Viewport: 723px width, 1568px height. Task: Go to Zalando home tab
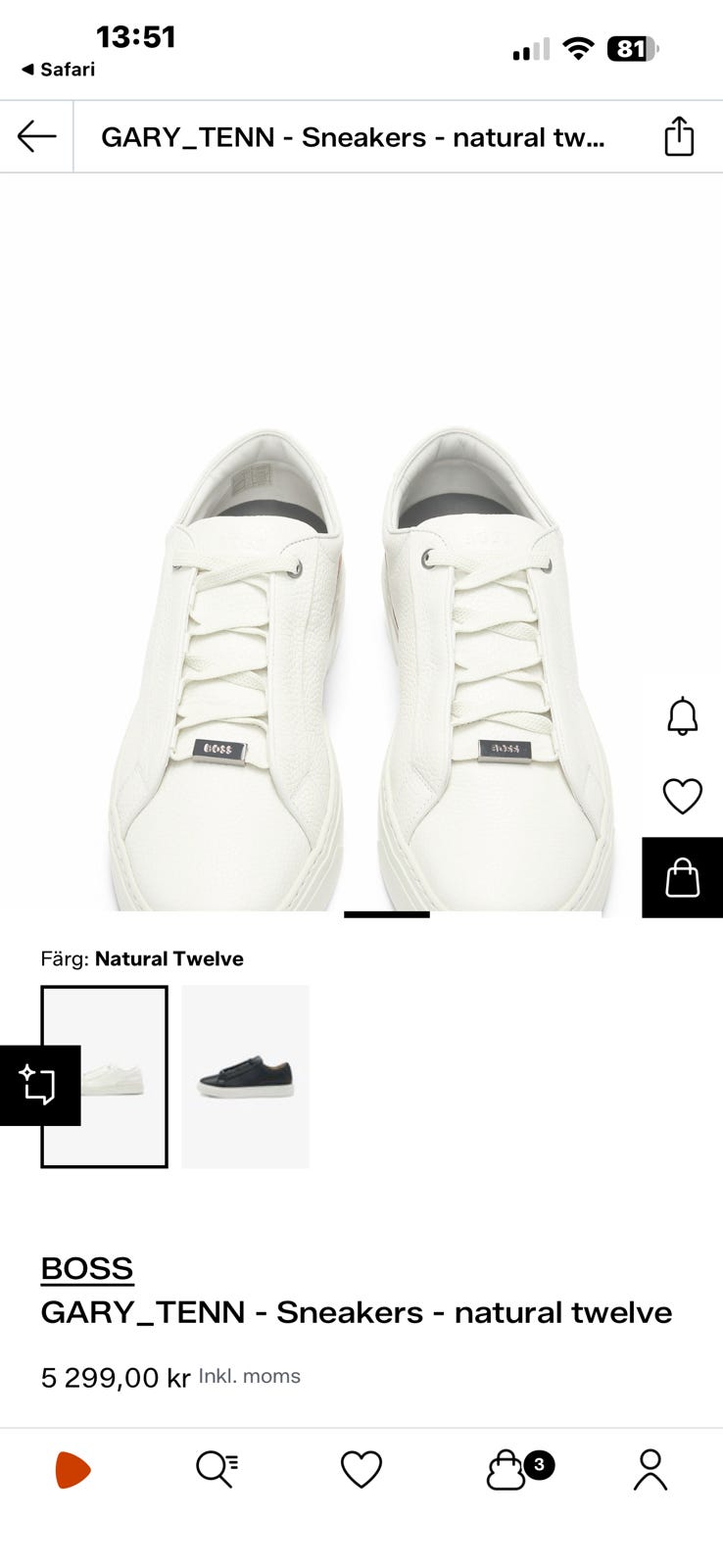[72, 1470]
